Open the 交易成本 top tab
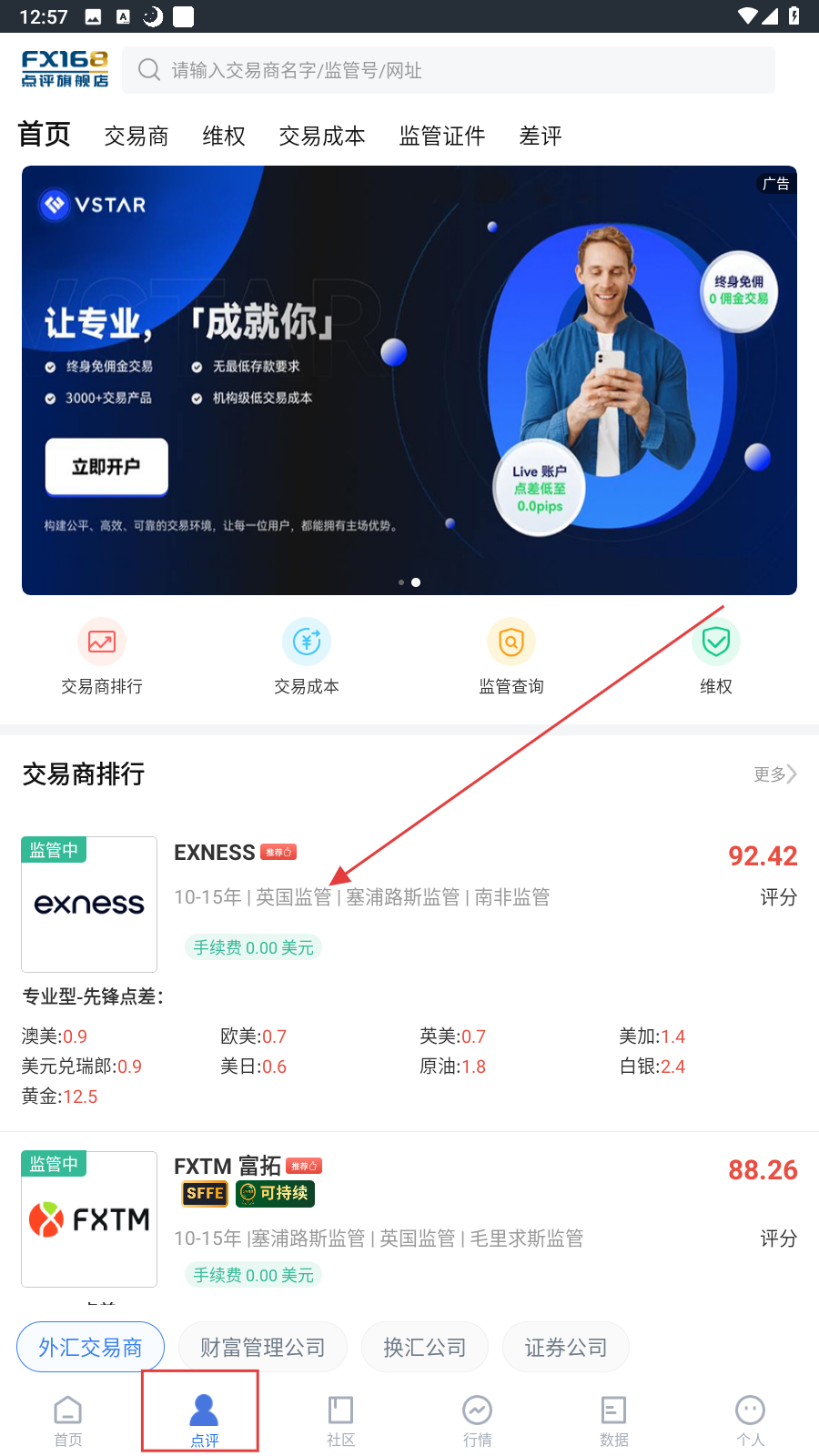This screenshot has height=1456, width=819. (322, 136)
